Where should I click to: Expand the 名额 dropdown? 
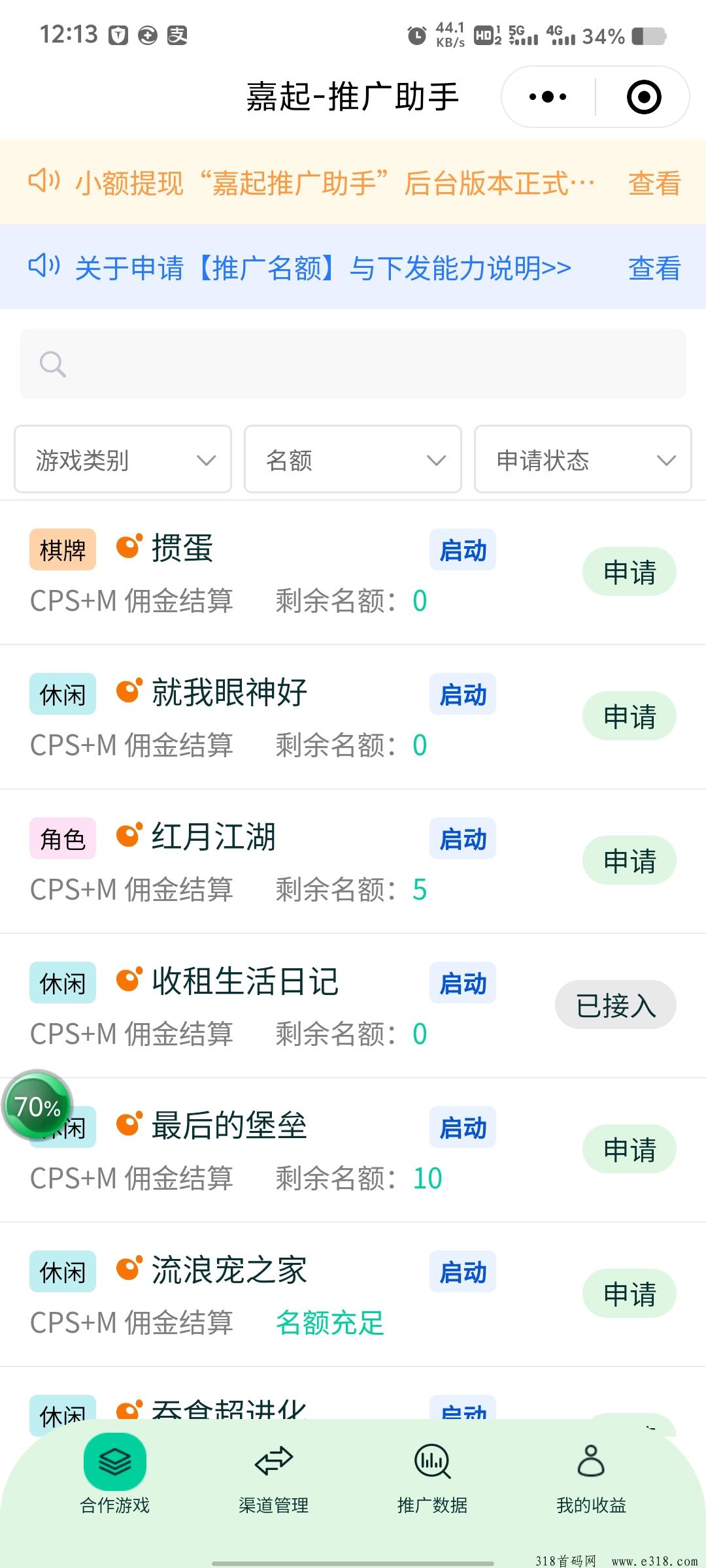[353, 459]
